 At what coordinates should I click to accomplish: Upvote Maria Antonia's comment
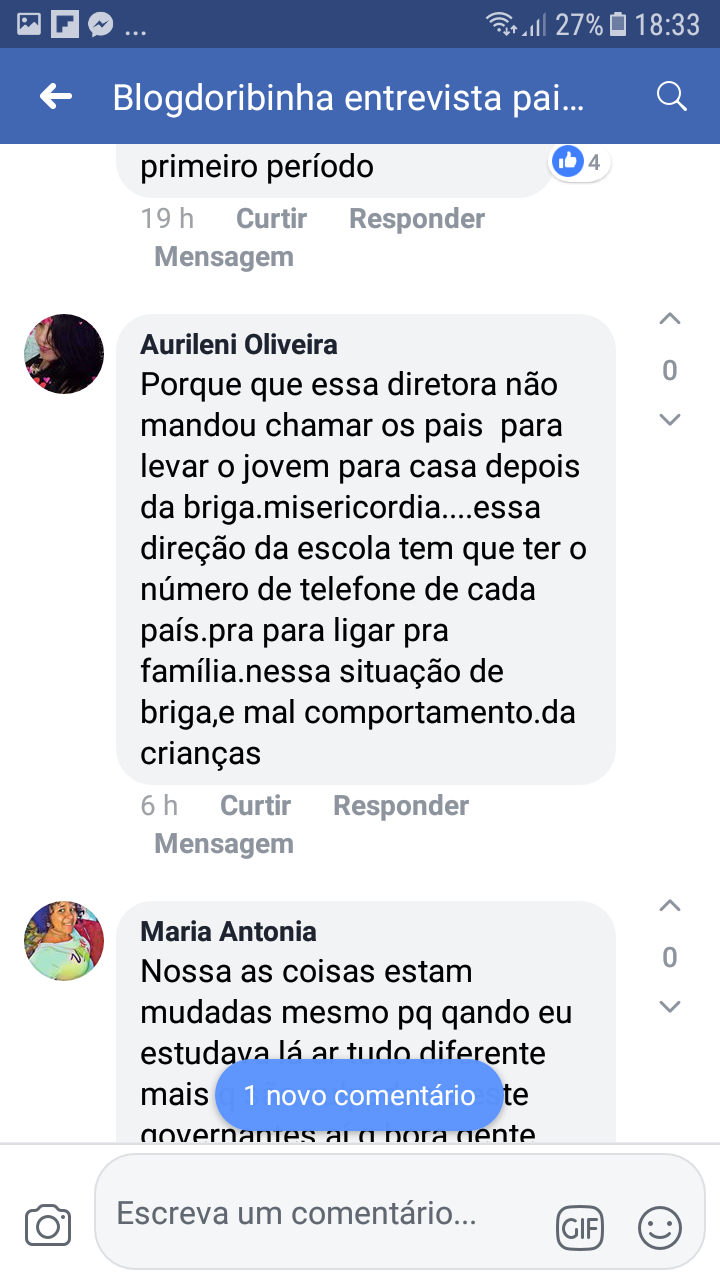point(670,908)
